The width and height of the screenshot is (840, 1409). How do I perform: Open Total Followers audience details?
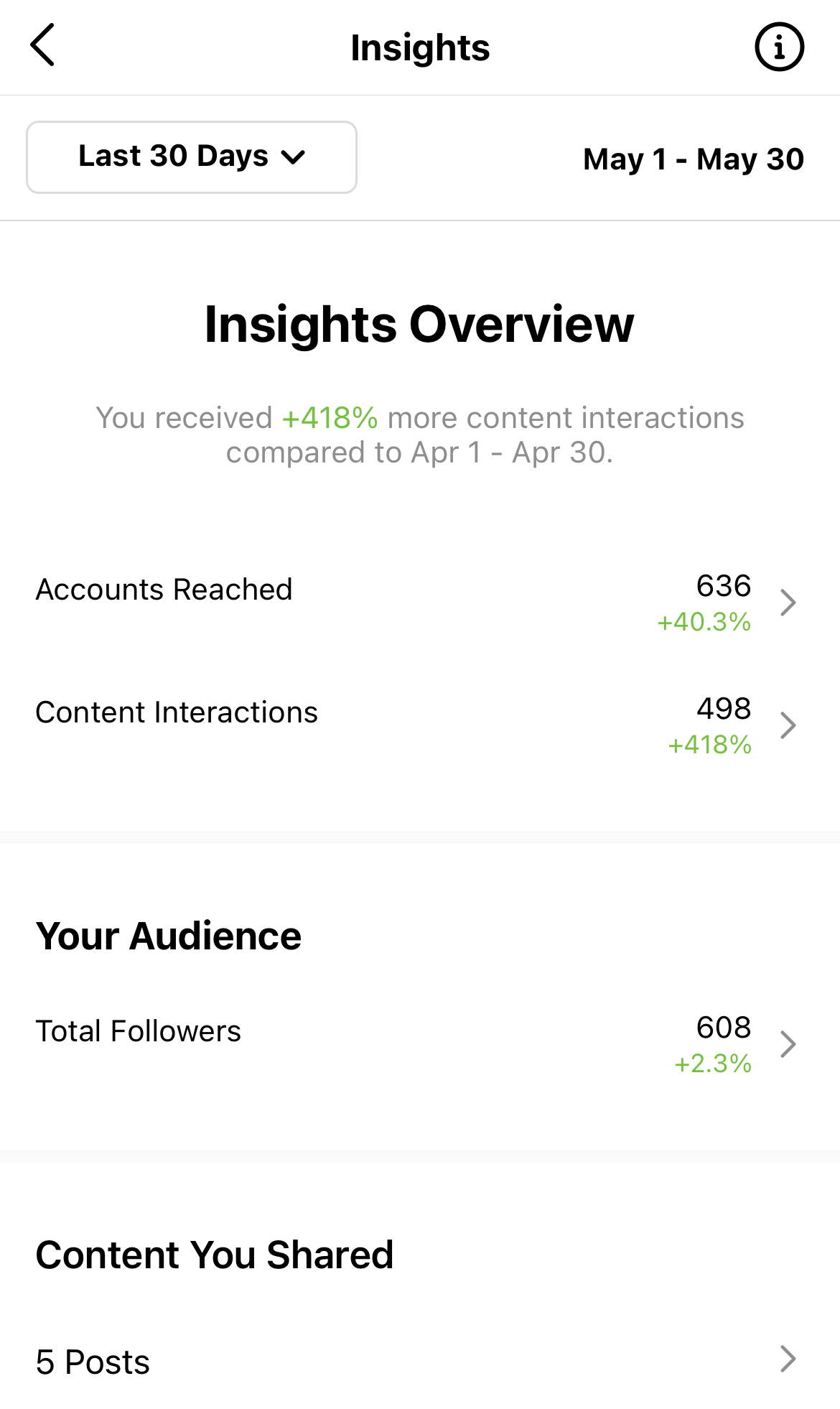420,1044
